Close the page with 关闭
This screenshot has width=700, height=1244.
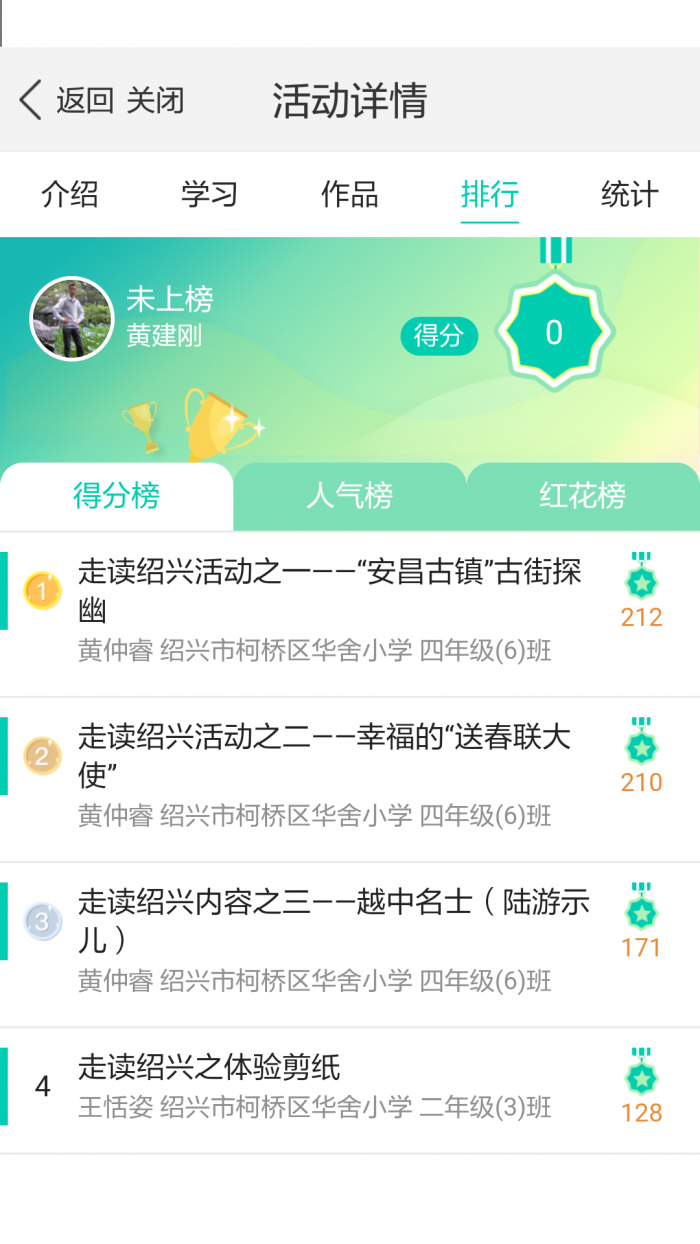point(155,101)
